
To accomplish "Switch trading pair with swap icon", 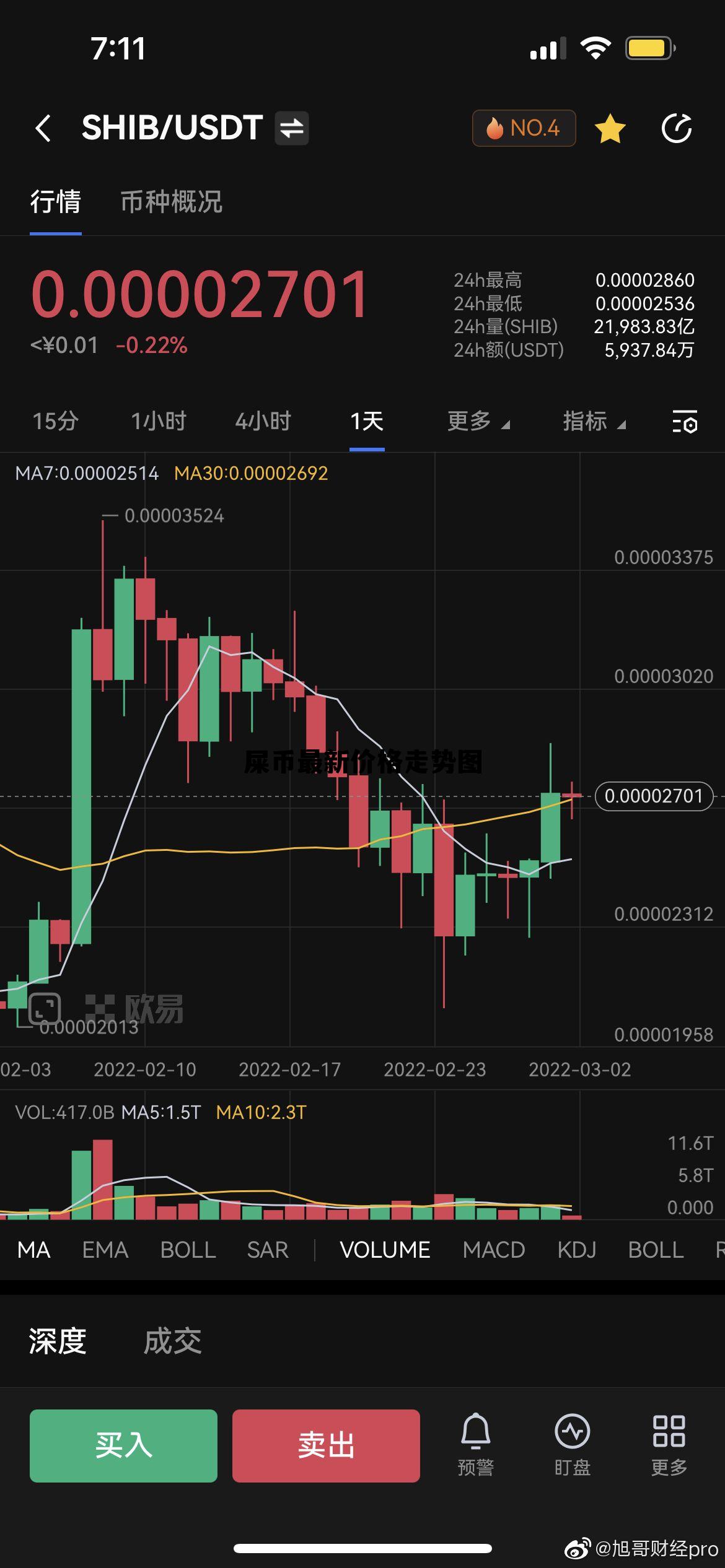I will tap(291, 128).
